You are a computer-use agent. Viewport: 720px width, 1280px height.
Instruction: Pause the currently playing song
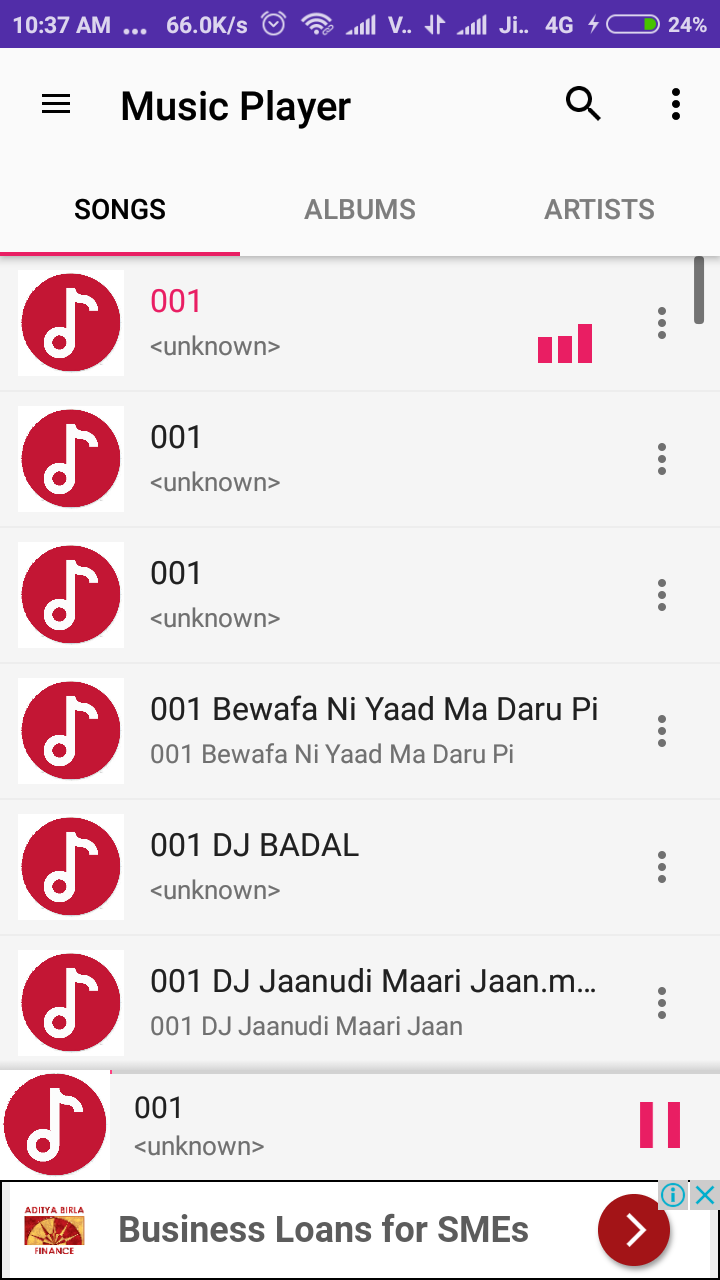click(x=660, y=1125)
